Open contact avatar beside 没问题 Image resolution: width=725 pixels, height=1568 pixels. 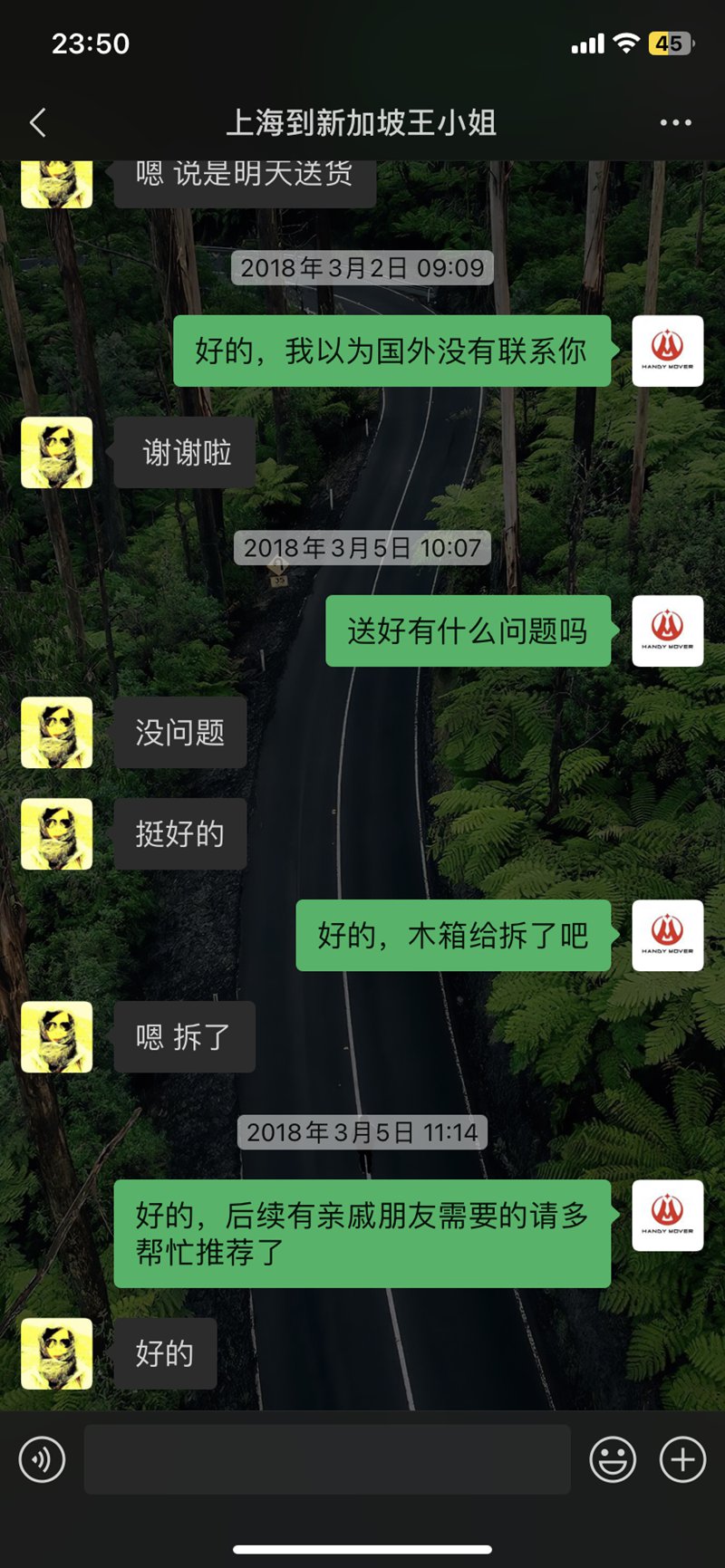tap(57, 733)
